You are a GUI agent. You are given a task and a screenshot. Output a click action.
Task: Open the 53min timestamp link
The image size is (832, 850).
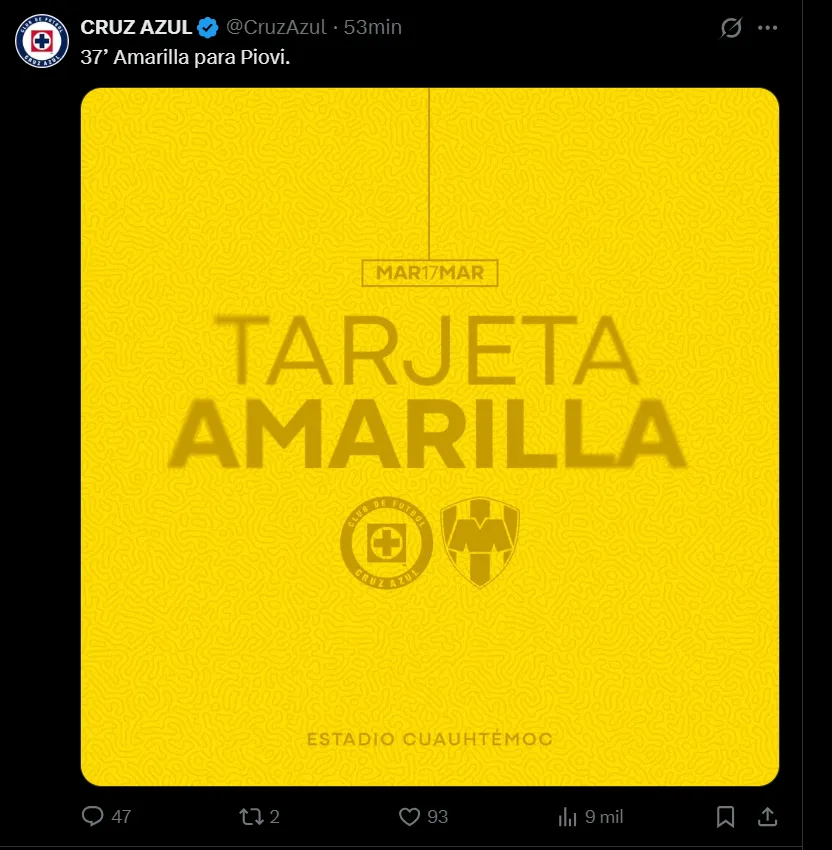tap(373, 27)
